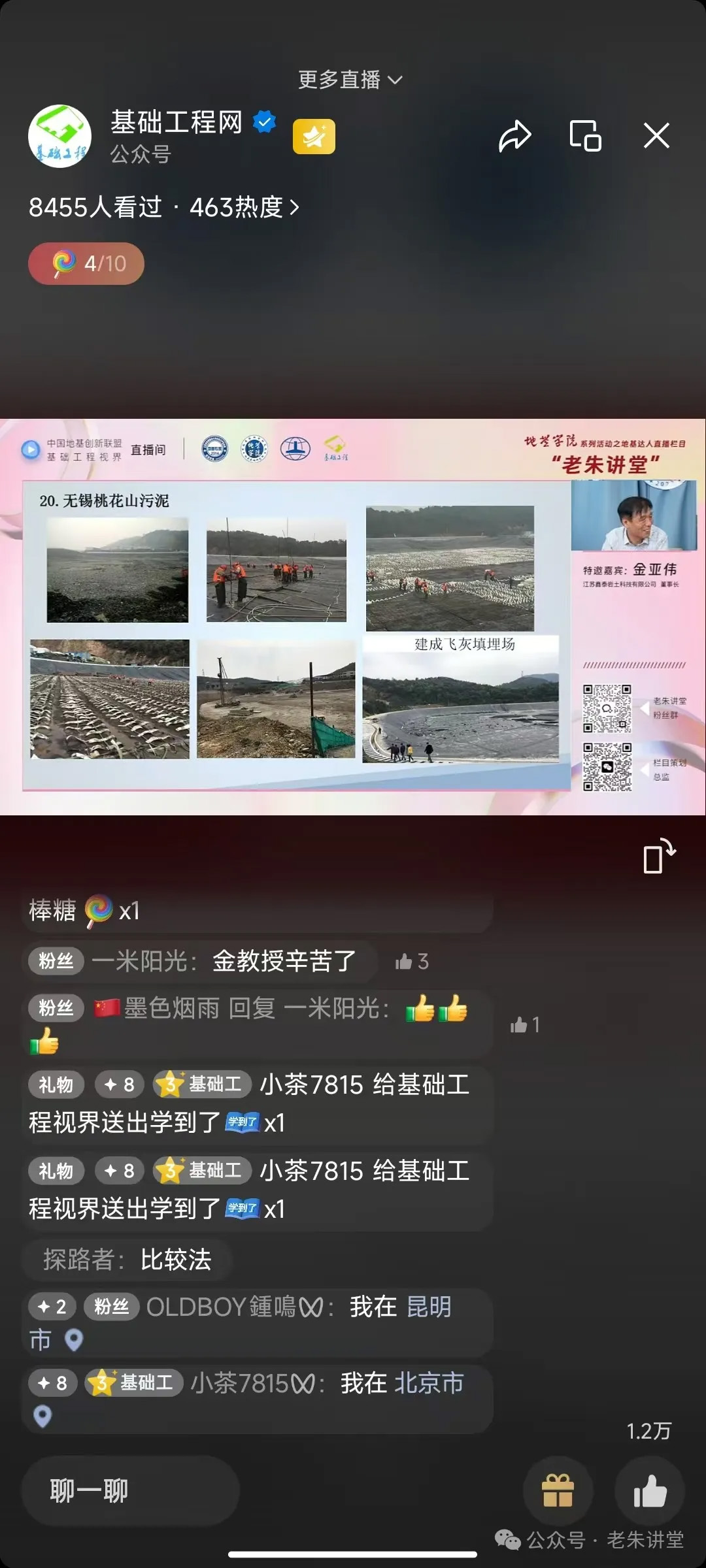706x1568 pixels.
Task: Open the gift panel
Action: tap(558, 1491)
